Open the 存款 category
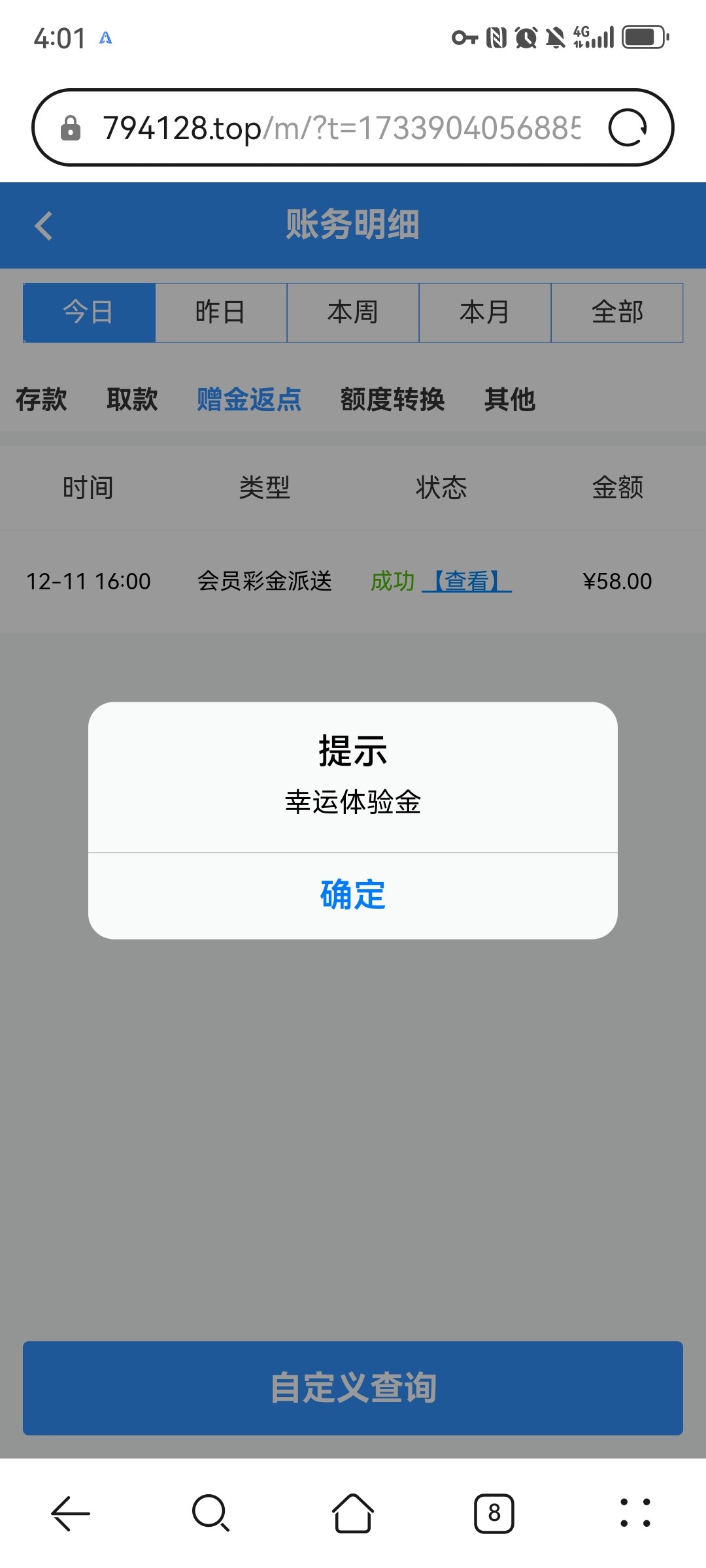Screen dimensions: 706x1568 (x=41, y=399)
